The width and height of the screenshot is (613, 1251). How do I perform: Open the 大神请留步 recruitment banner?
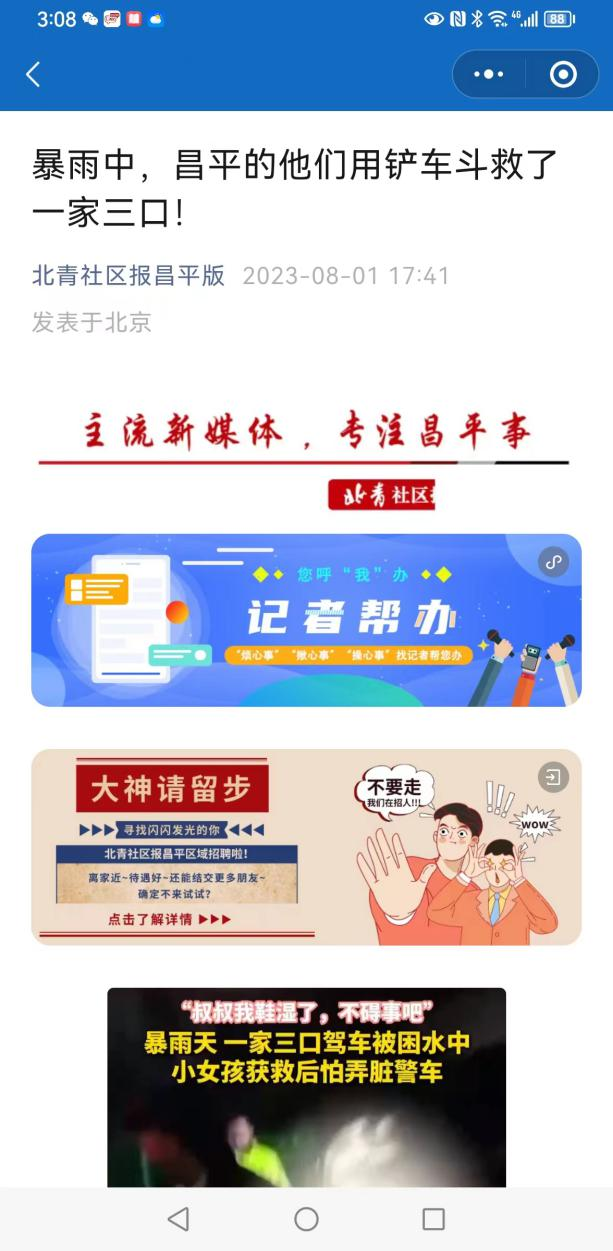pos(306,847)
